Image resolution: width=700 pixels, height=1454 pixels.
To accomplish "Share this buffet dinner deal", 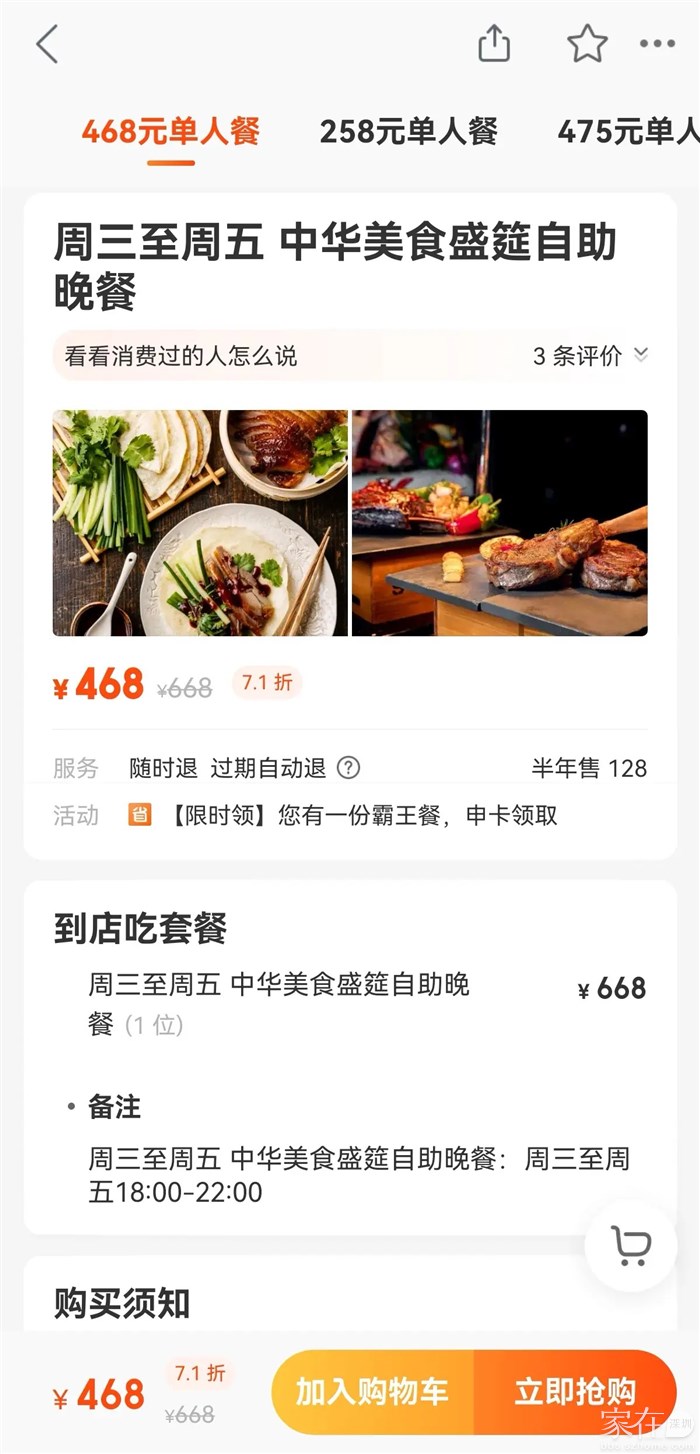I will [x=494, y=44].
